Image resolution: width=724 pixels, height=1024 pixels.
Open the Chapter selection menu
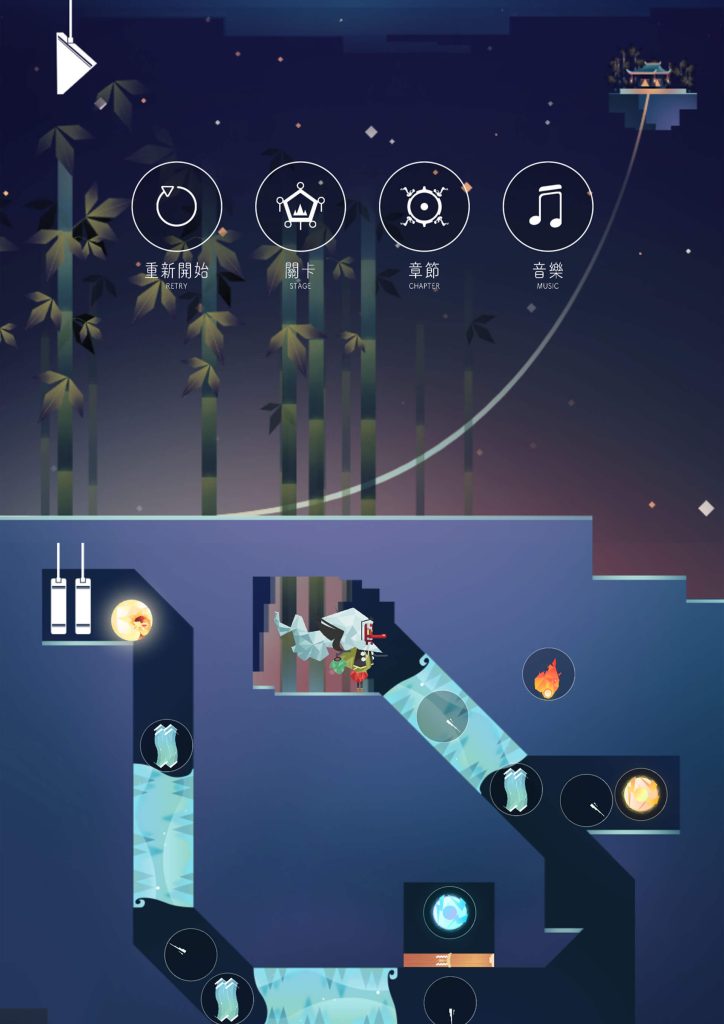tap(424, 206)
